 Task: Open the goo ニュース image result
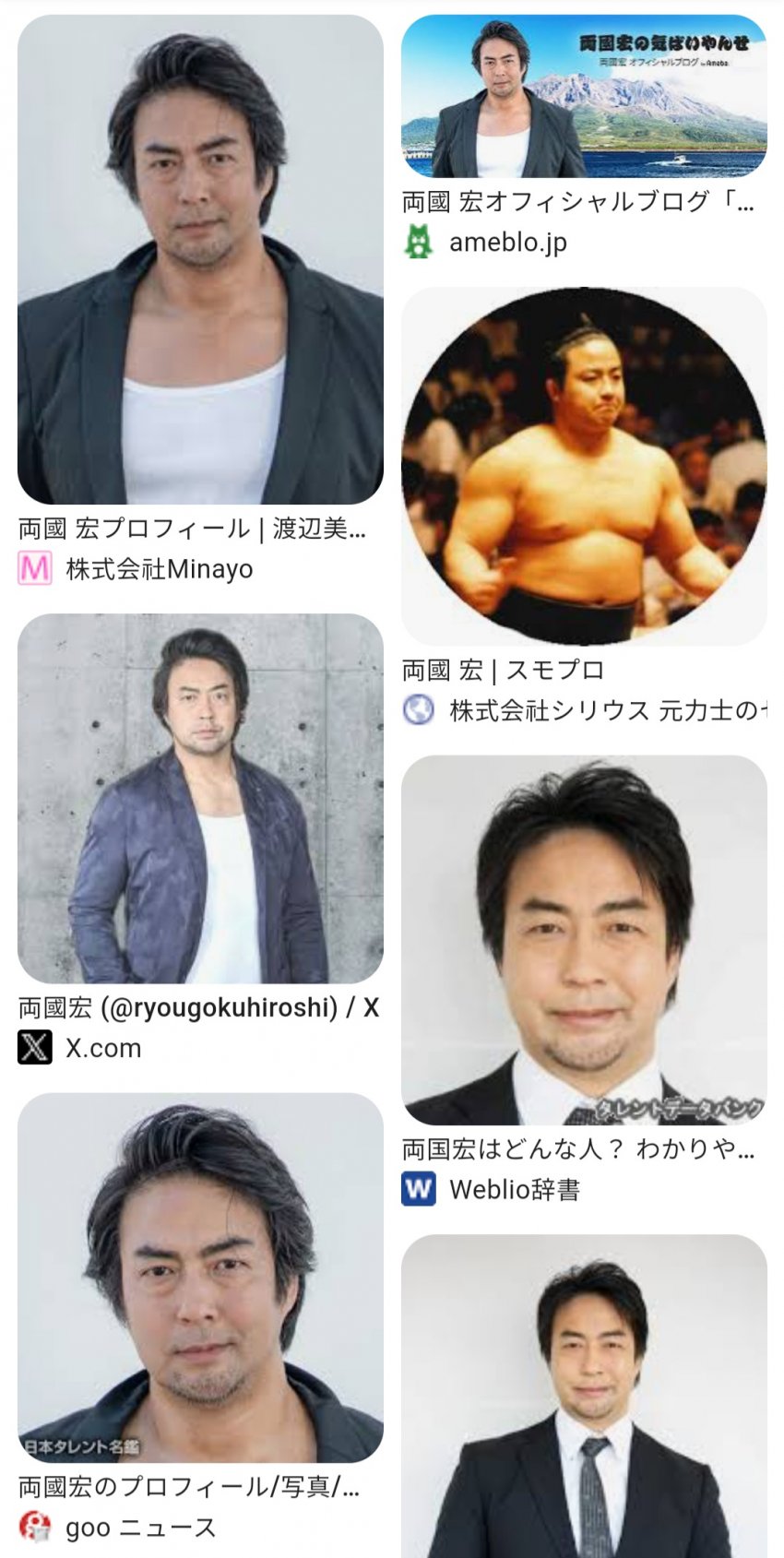(x=200, y=1278)
